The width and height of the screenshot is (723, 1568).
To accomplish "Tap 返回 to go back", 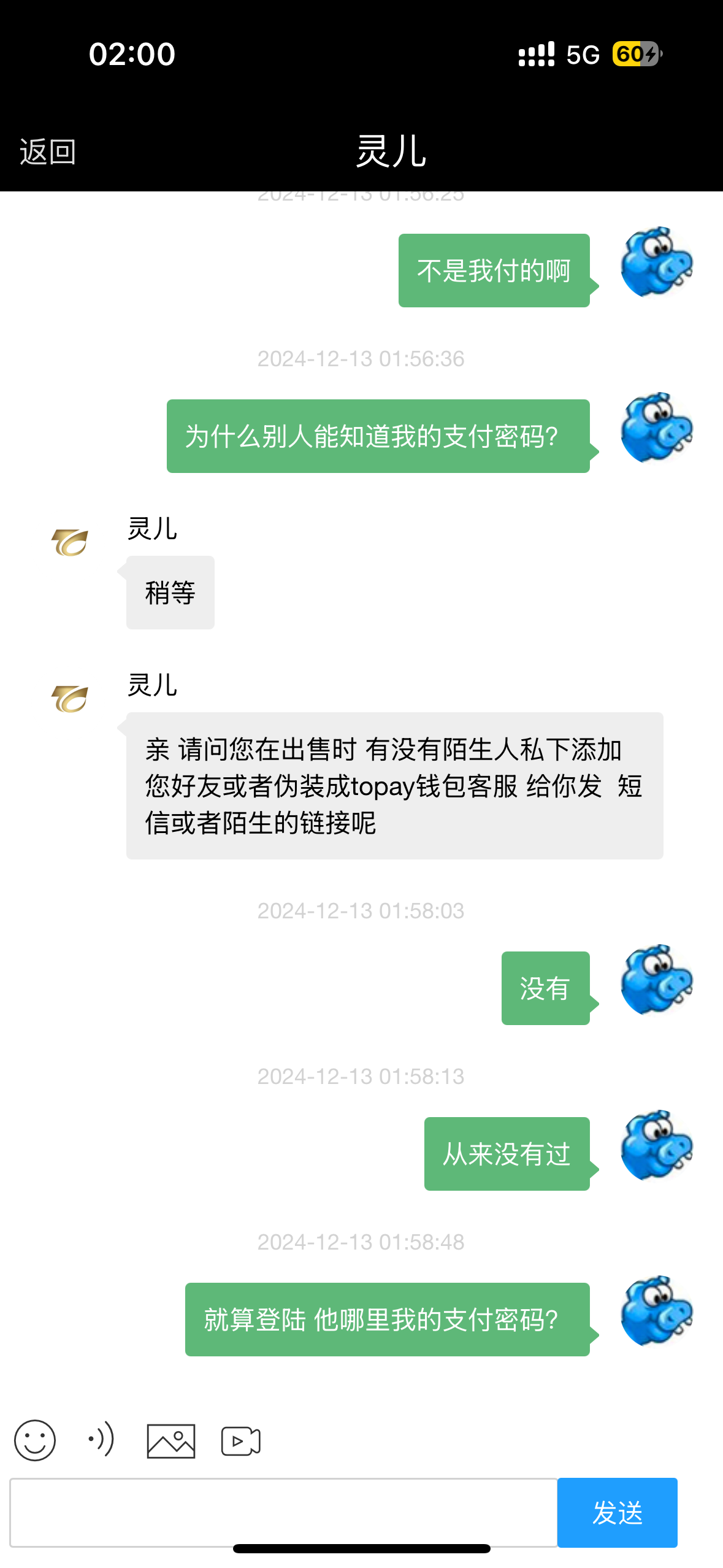I will click(x=48, y=152).
